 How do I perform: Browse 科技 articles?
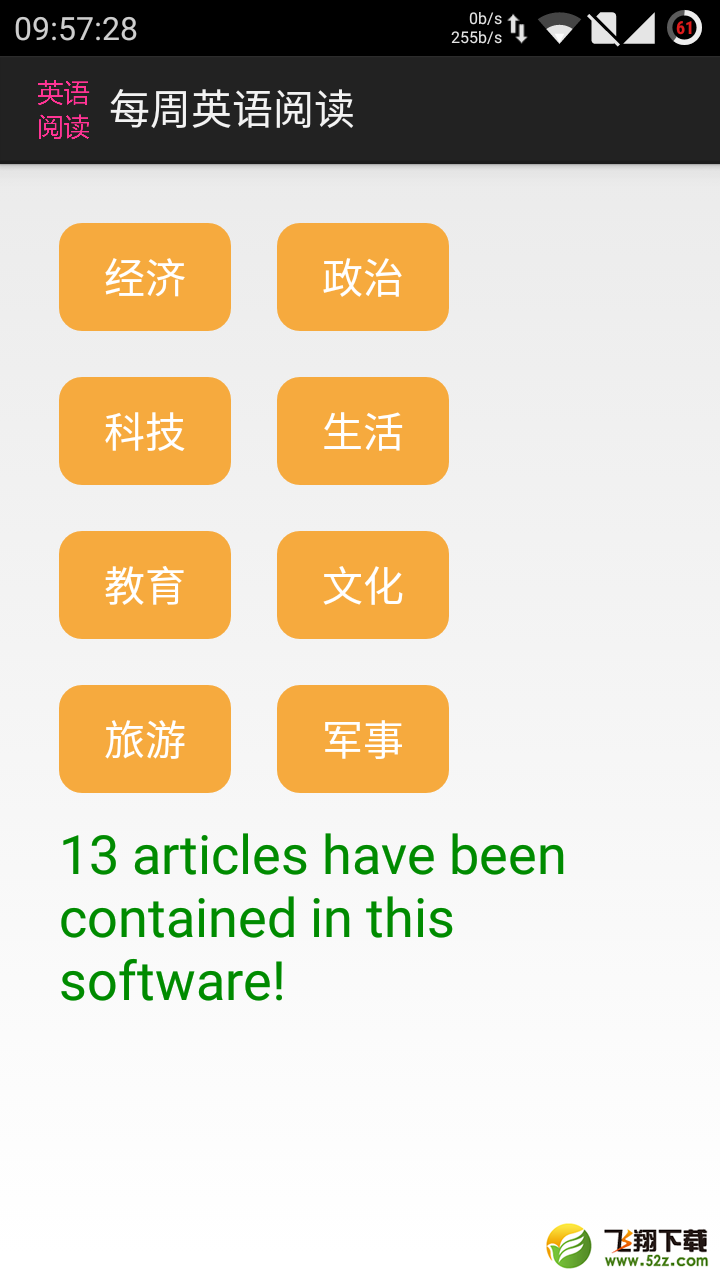(145, 431)
